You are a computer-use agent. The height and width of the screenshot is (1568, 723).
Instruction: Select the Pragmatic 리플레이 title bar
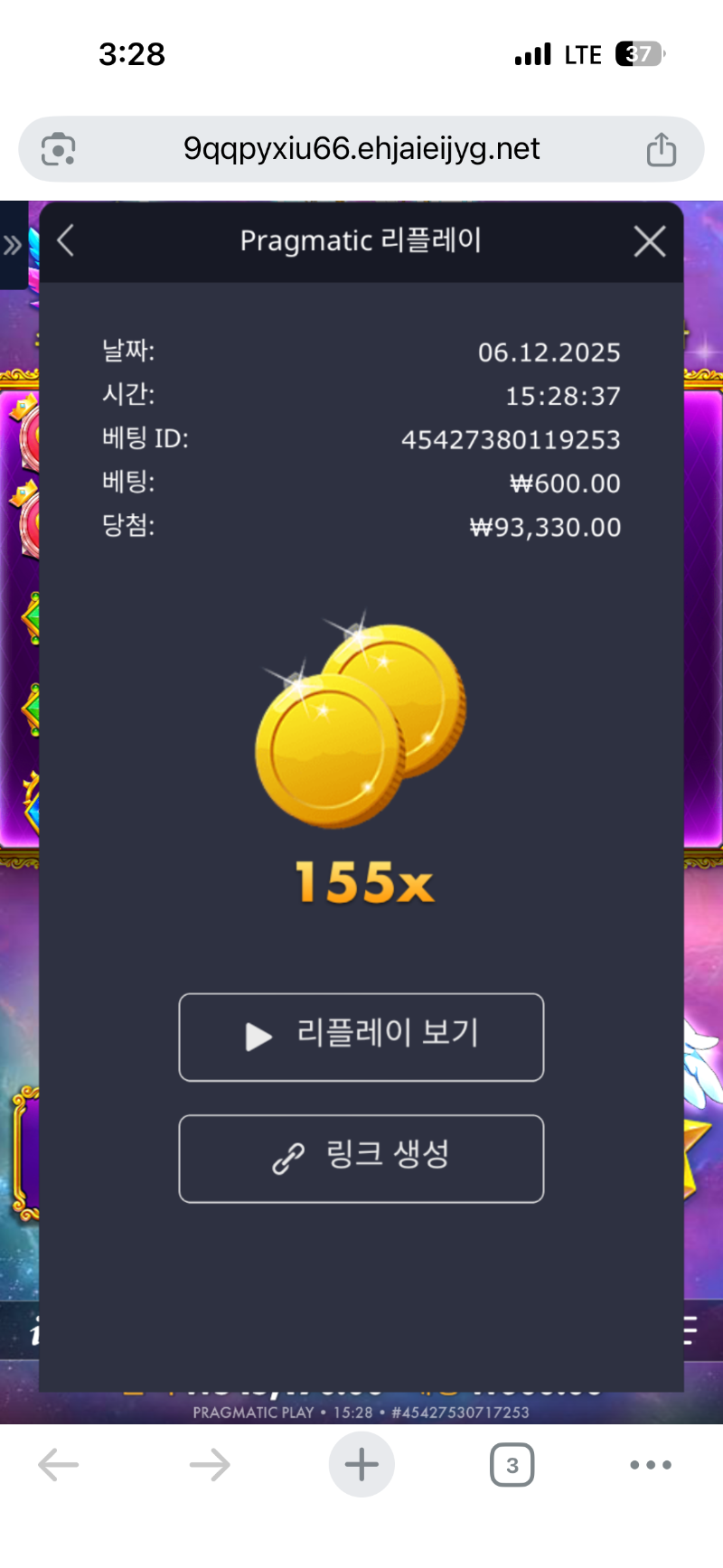[x=361, y=239]
